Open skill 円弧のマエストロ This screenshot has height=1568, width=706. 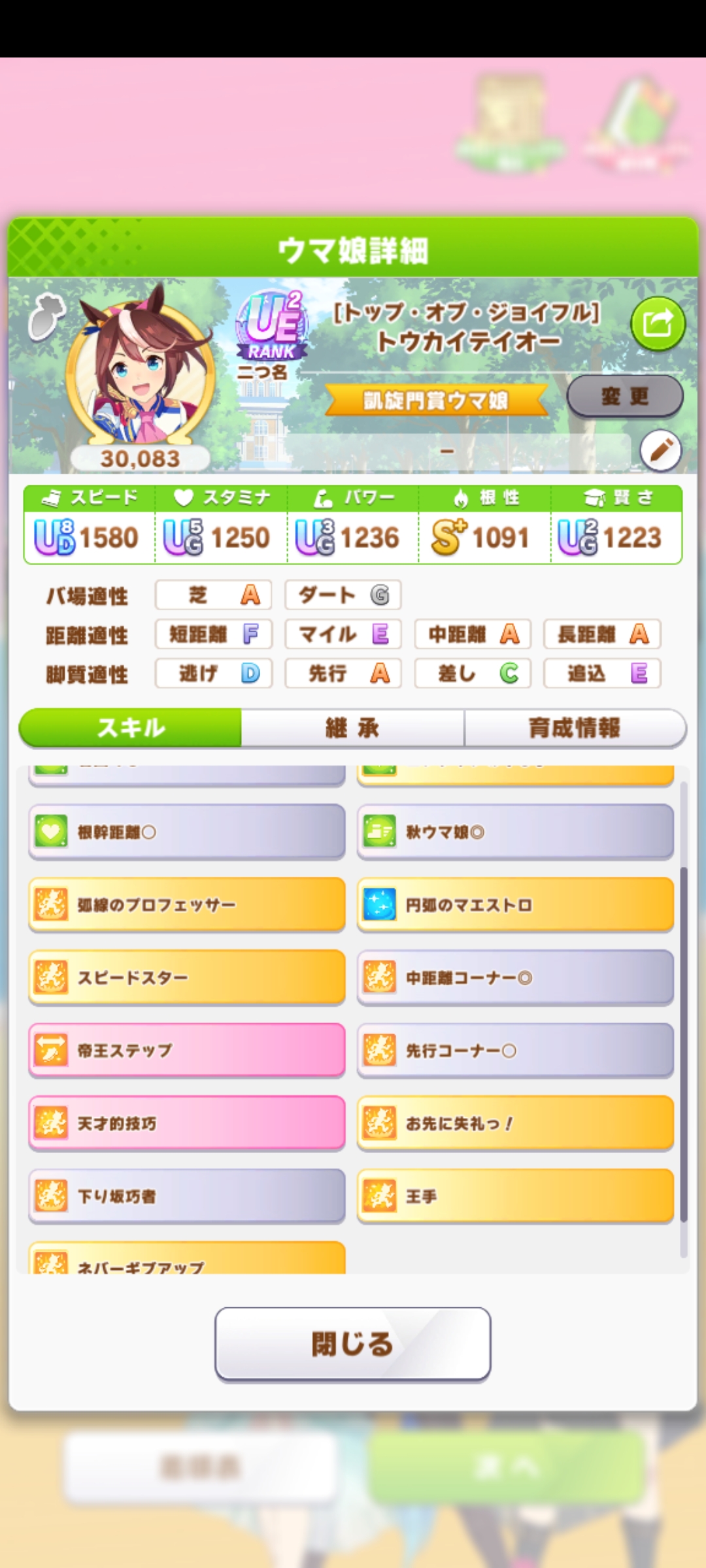515,905
